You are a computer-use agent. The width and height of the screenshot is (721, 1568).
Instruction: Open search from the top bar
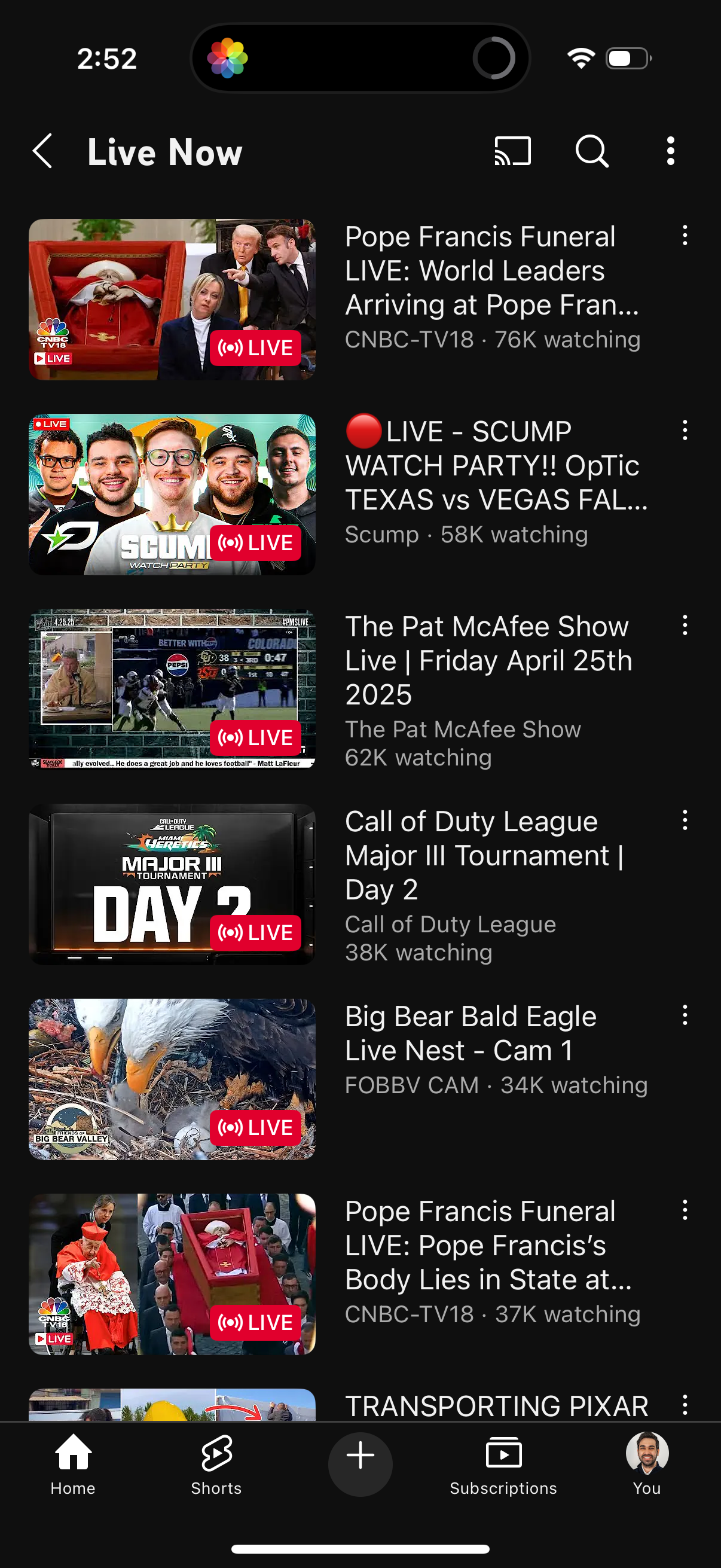pos(591,151)
